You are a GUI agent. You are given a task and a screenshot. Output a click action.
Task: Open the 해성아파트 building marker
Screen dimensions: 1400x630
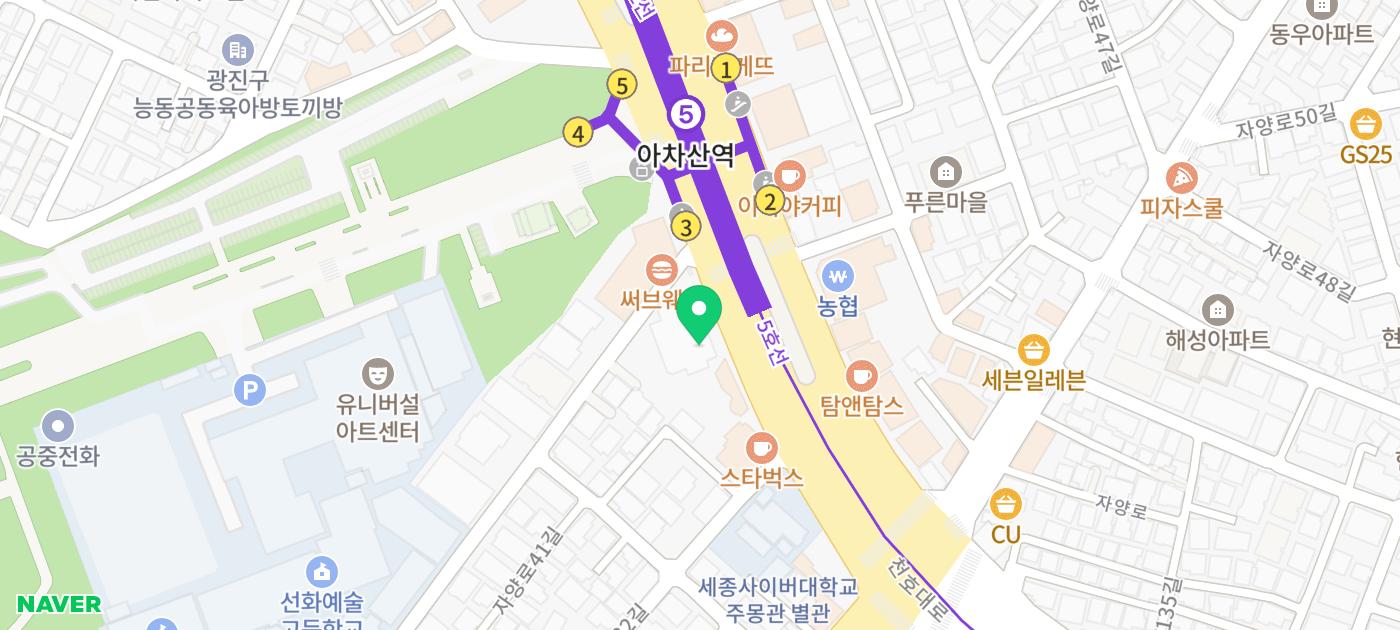(1217, 310)
